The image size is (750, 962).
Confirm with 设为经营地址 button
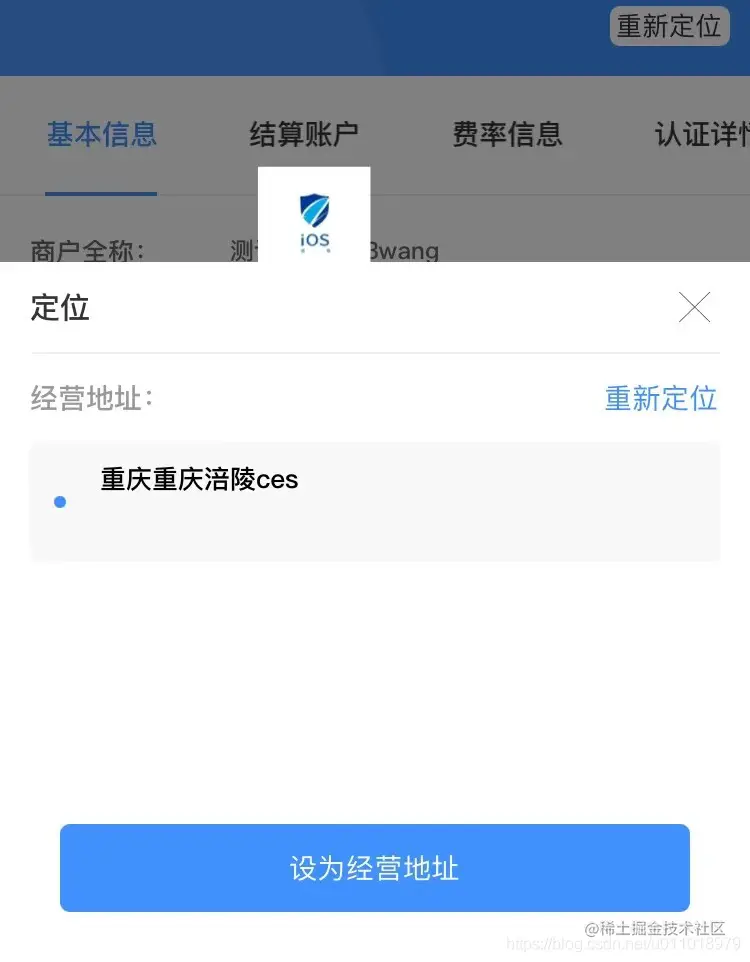pos(375,868)
